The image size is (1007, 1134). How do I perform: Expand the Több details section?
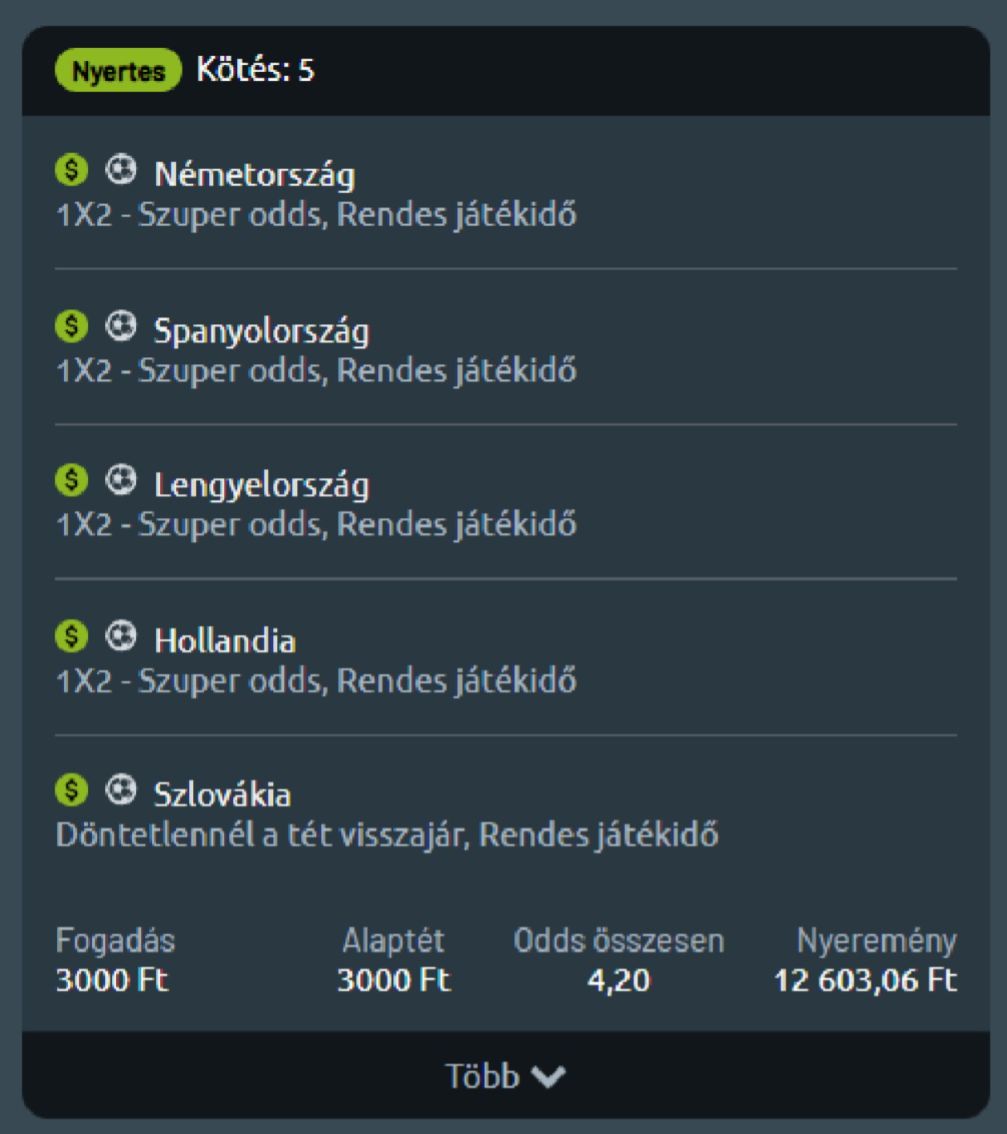(505, 1076)
